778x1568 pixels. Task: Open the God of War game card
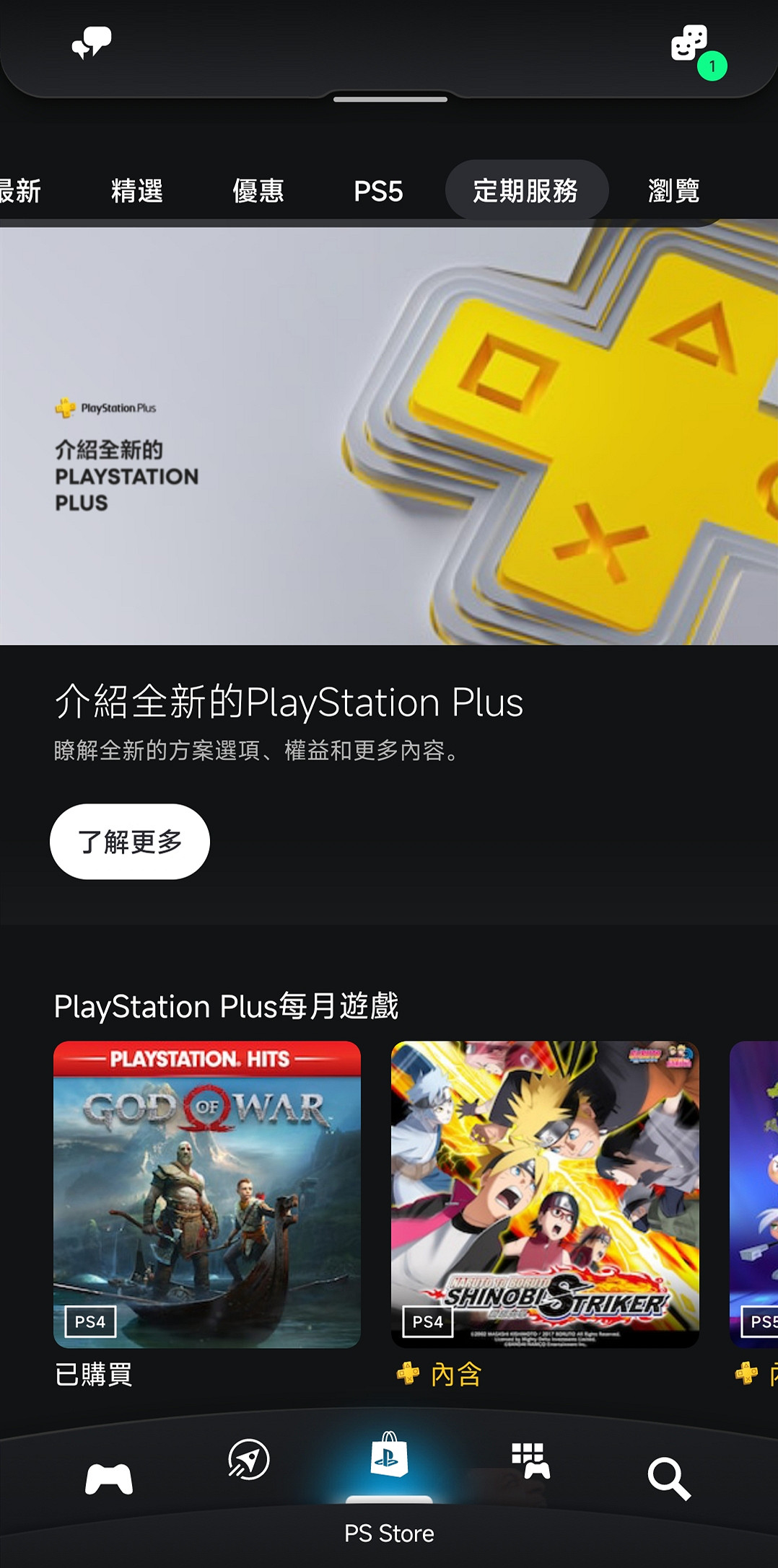click(x=207, y=1194)
